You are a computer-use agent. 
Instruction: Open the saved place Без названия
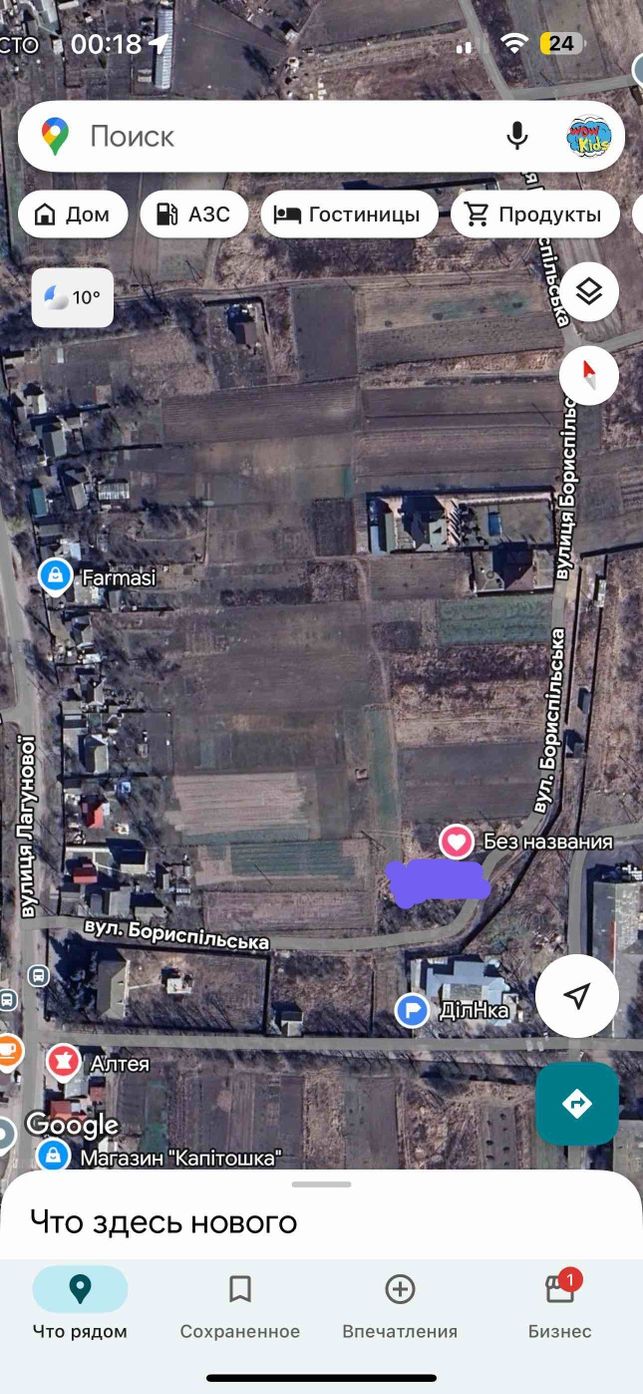457,842
